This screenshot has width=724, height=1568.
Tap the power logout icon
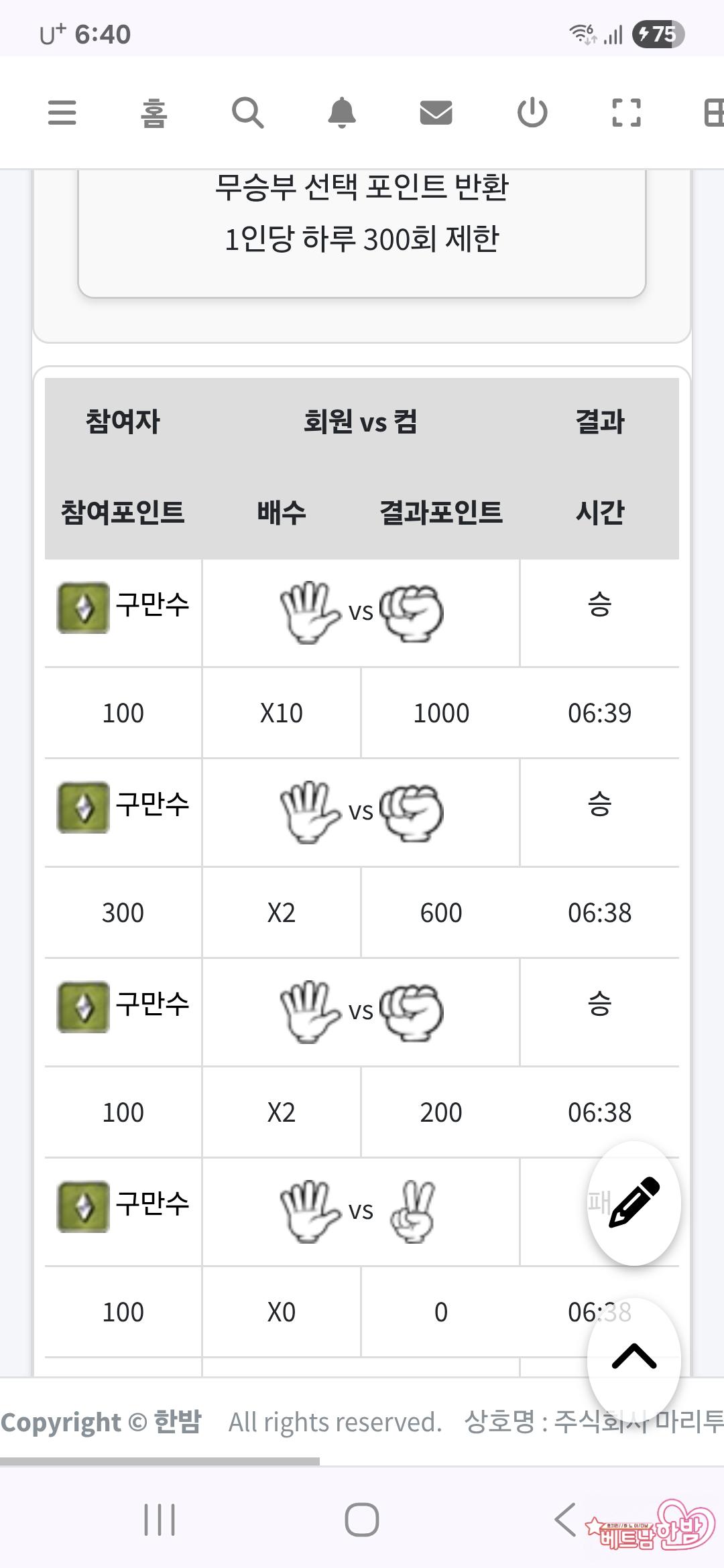pyautogui.click(x=532, y=113)
